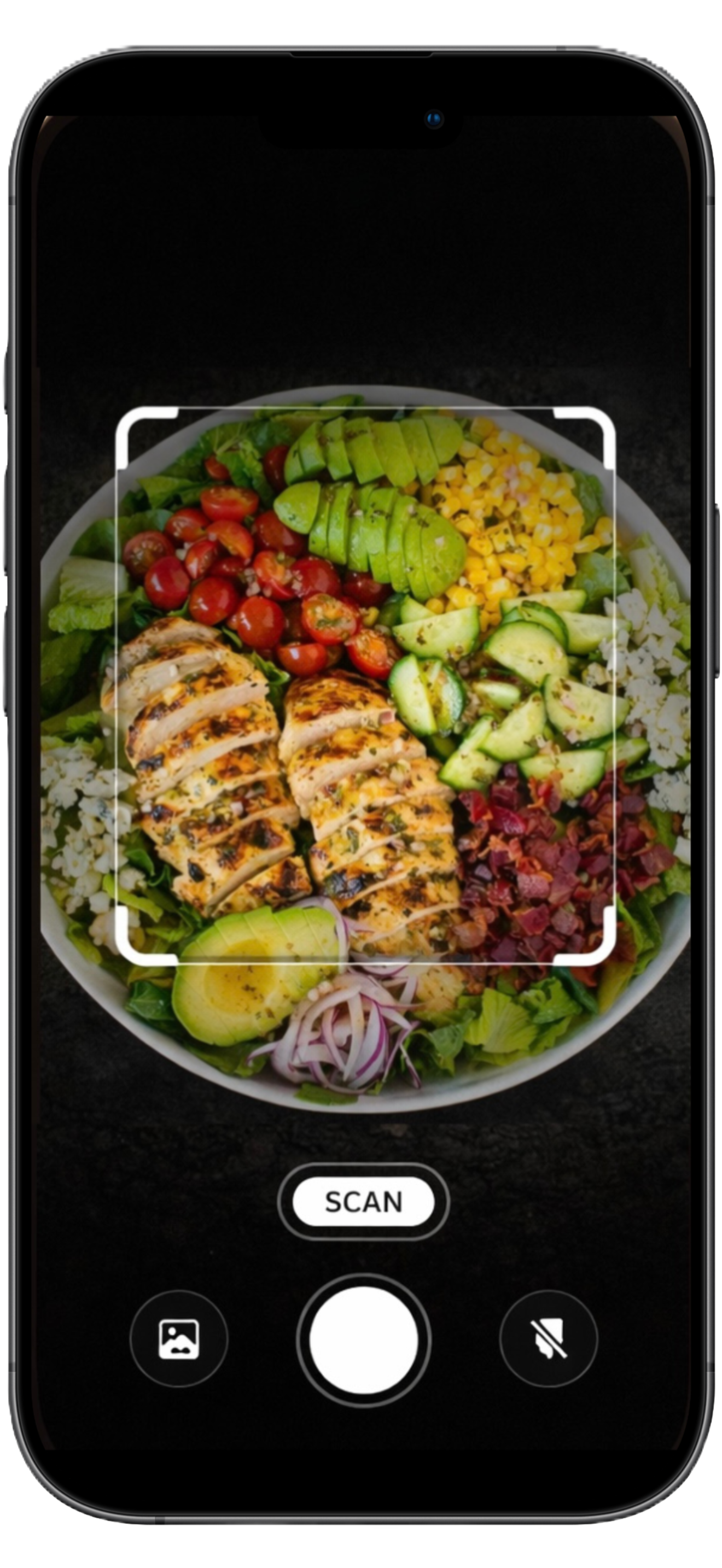Toggle the camera flash icon
This screenshot has height=1568, width=722.
point(548,1338)
